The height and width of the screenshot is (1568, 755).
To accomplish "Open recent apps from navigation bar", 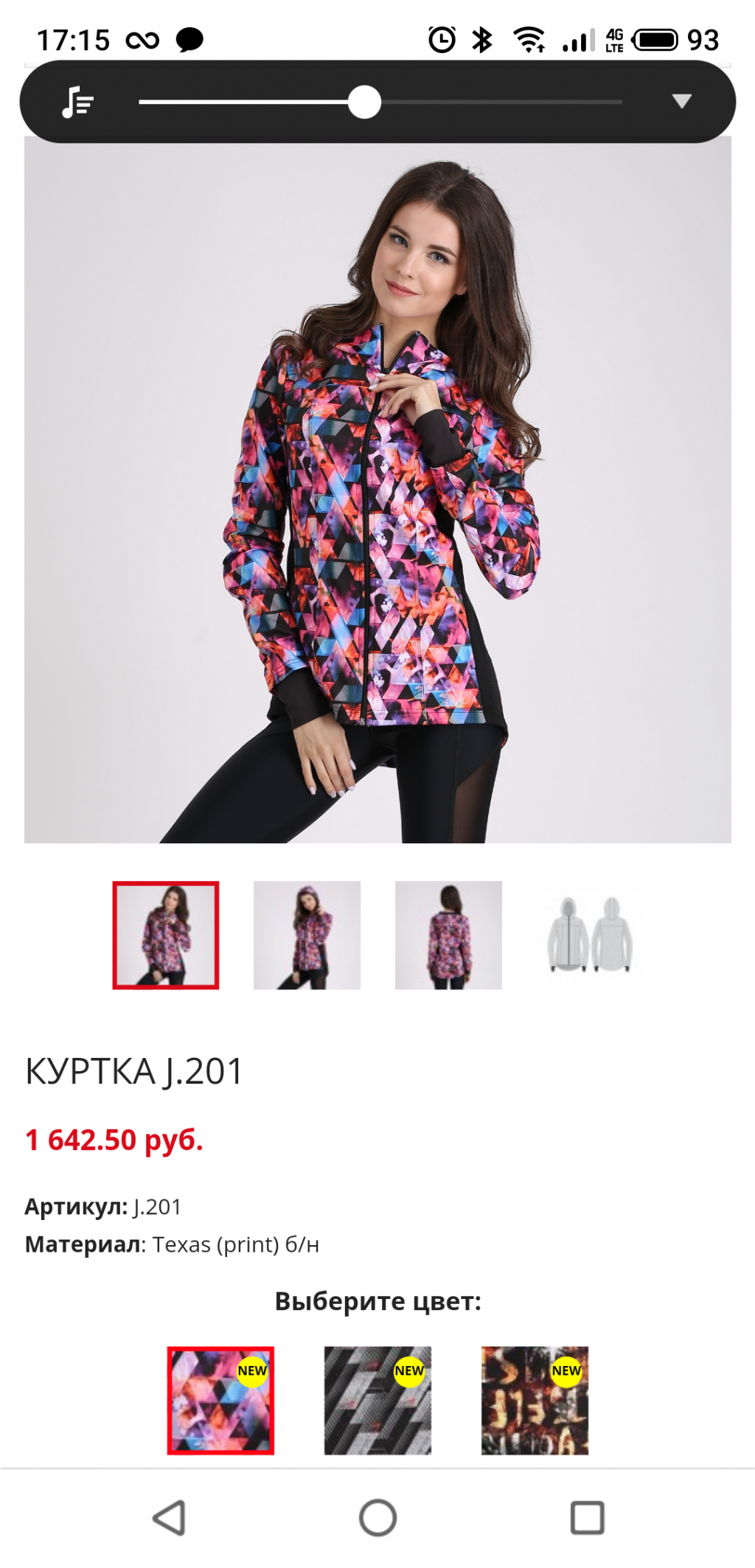I will (587, 1518).
